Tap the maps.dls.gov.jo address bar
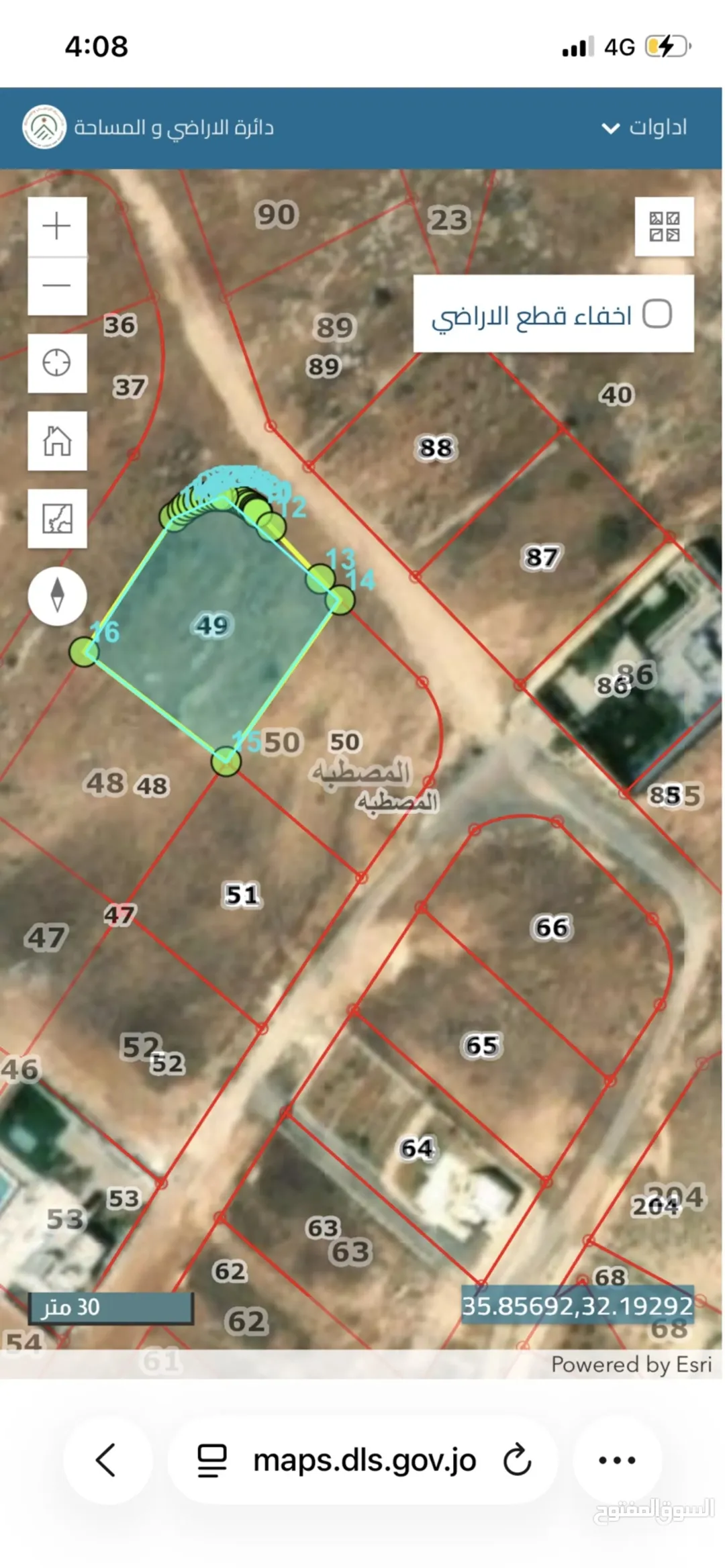Image resolution: width=725 pixels, height=1568 pixels. [x=362, y=1460]
